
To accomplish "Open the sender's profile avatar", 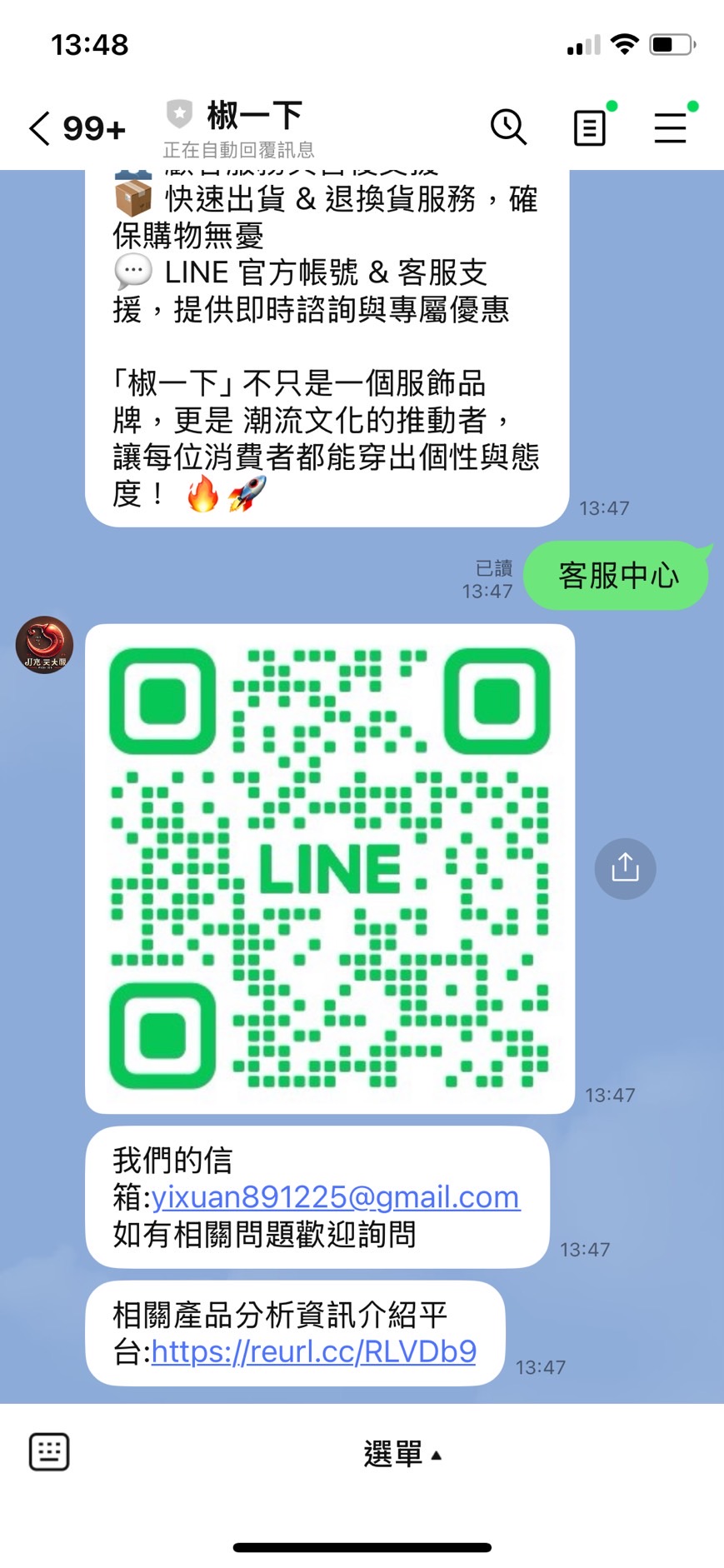I will tap(45, 645).
